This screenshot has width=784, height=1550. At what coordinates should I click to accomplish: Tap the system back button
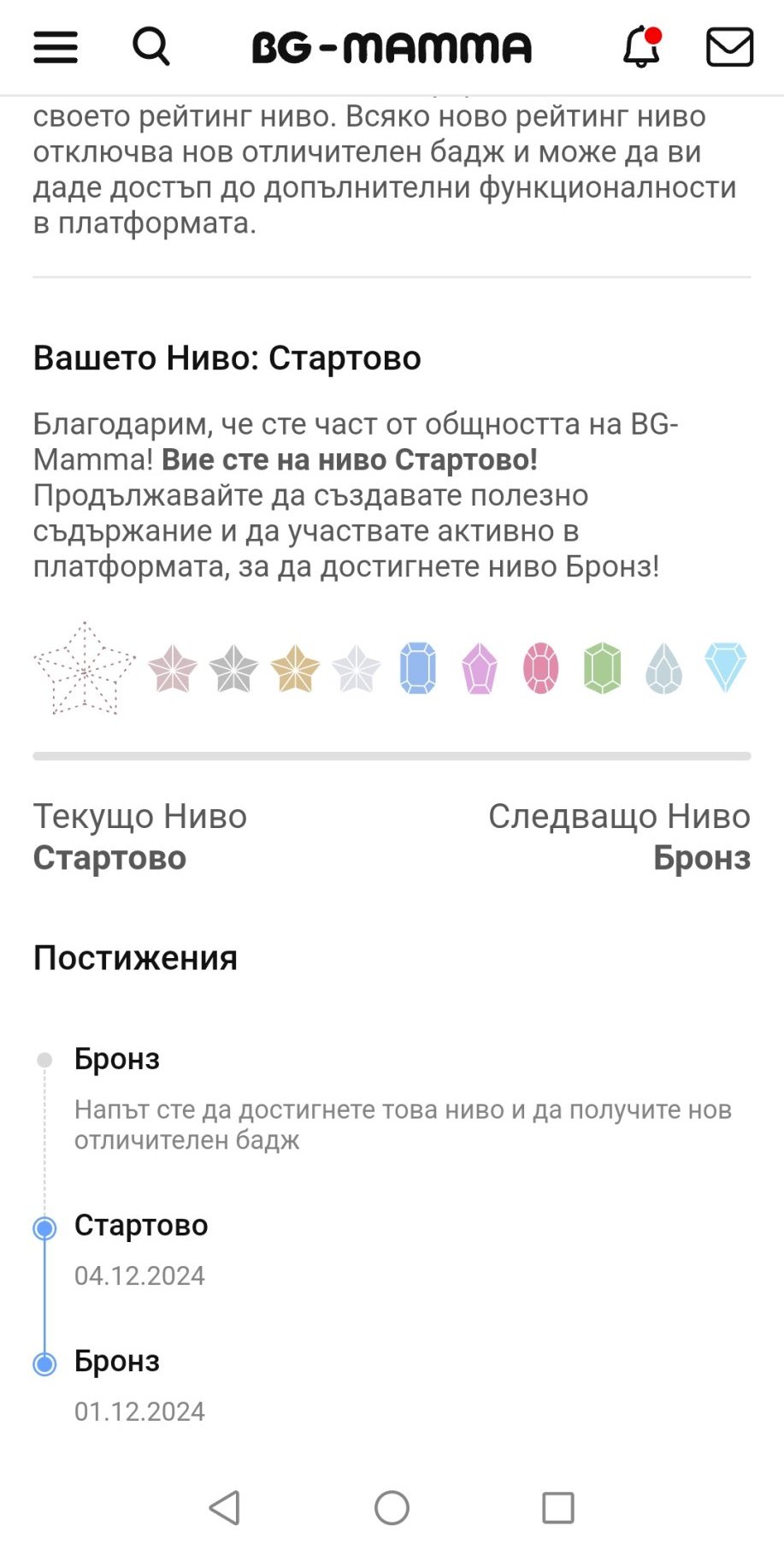coord(225,1507)
